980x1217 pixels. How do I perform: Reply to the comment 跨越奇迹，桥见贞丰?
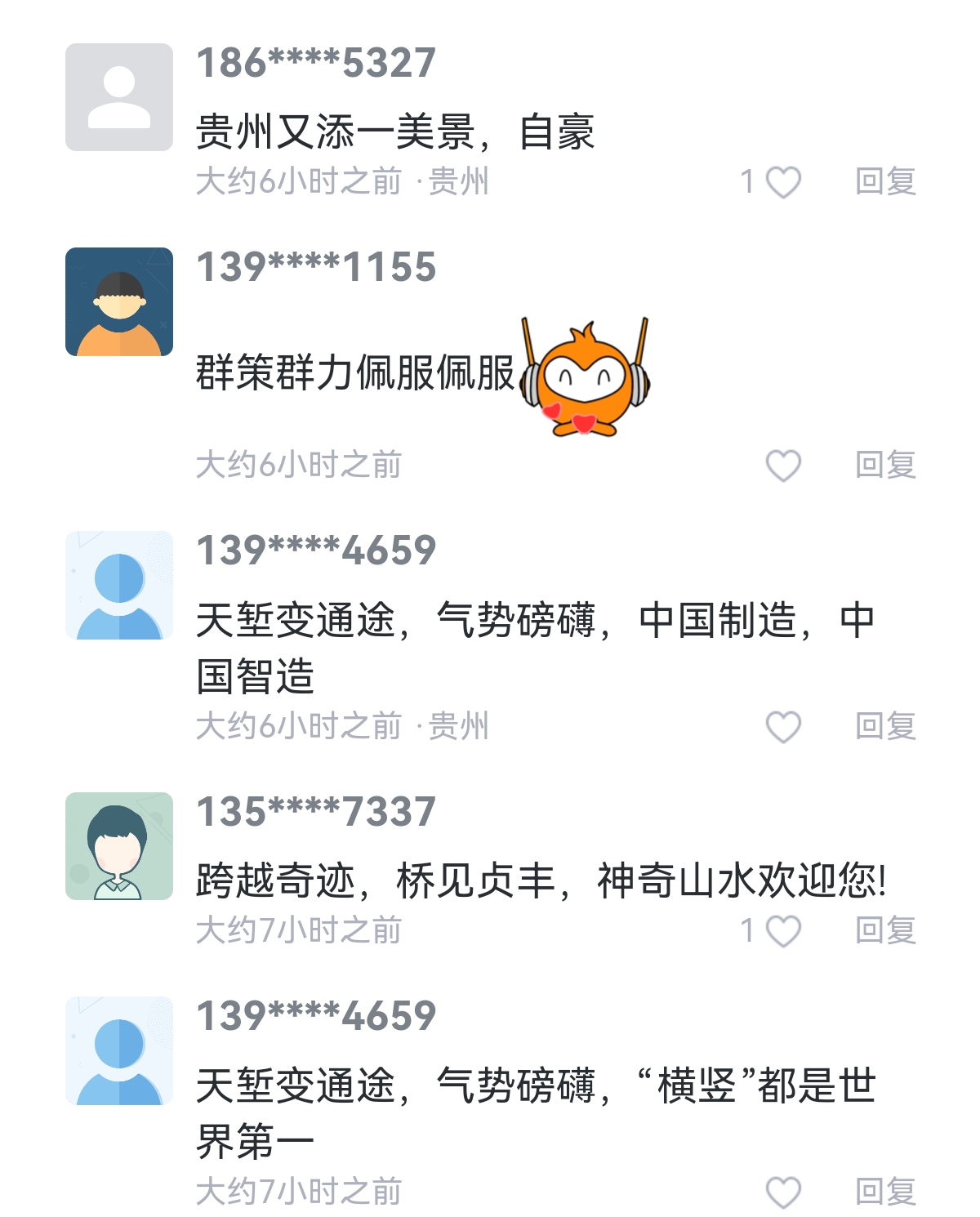point(885,930)
